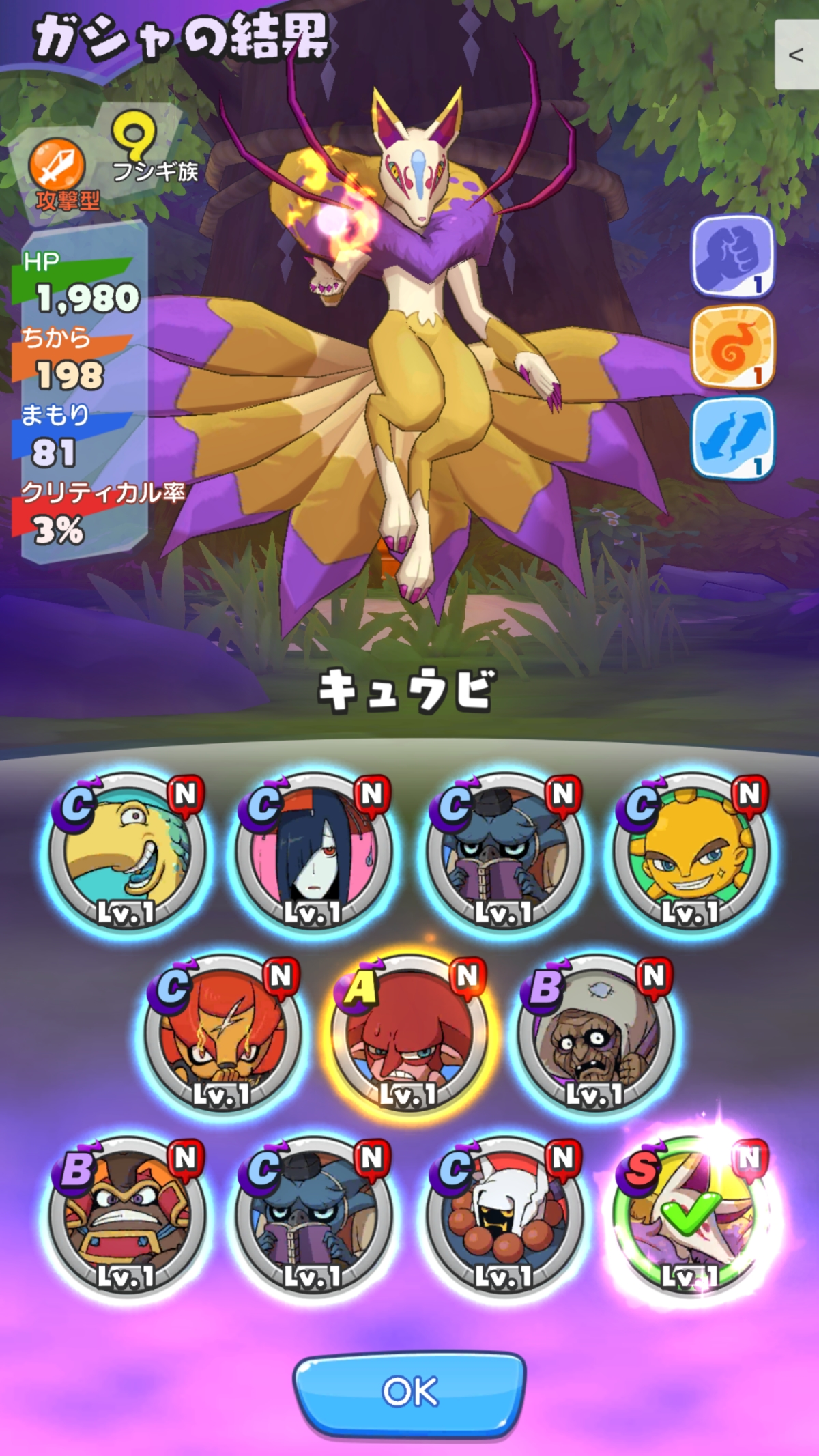The width and height of the screenshot is (819, 1456).
Task: Confirm the gacha results with OK
Action: [x=409, y=1392]
